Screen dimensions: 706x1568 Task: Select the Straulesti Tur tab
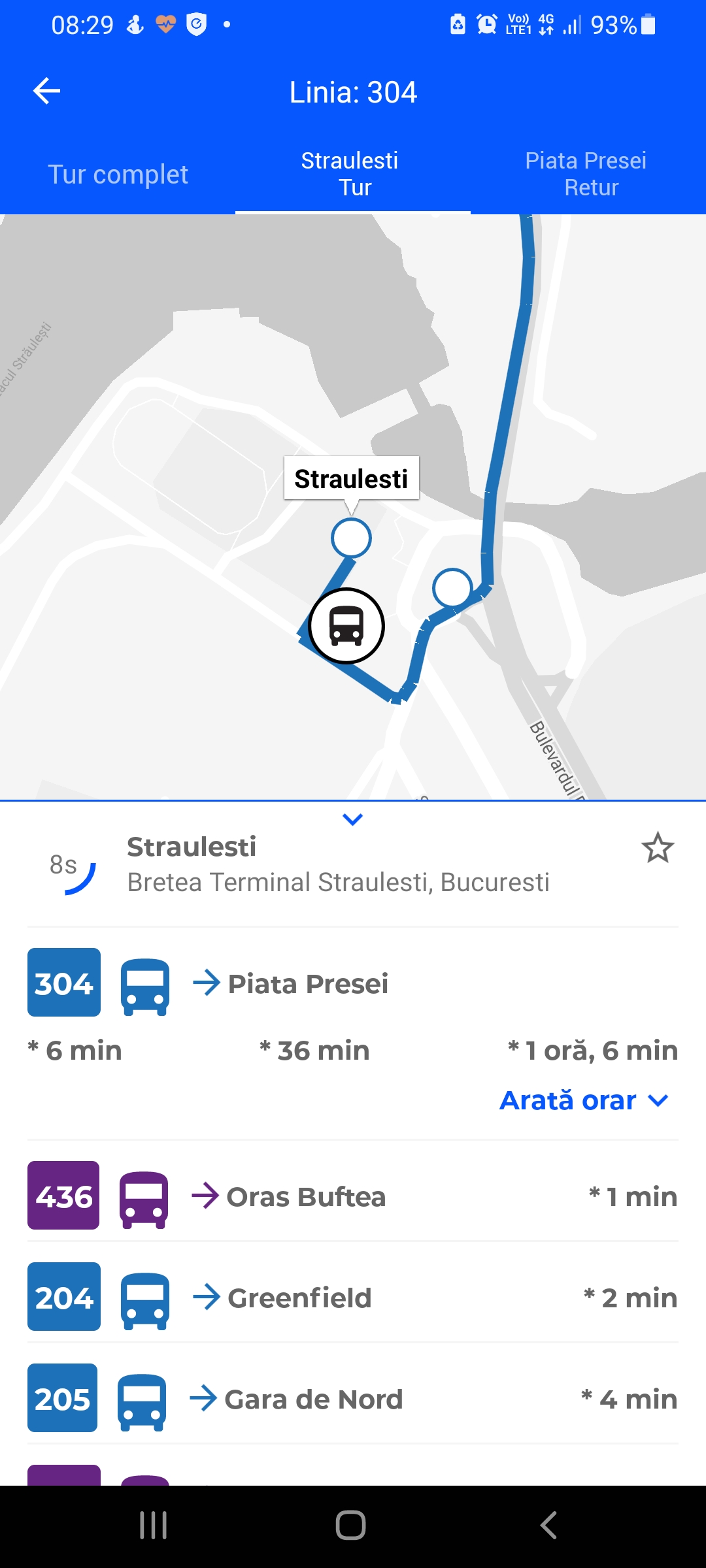click(352, 174)
